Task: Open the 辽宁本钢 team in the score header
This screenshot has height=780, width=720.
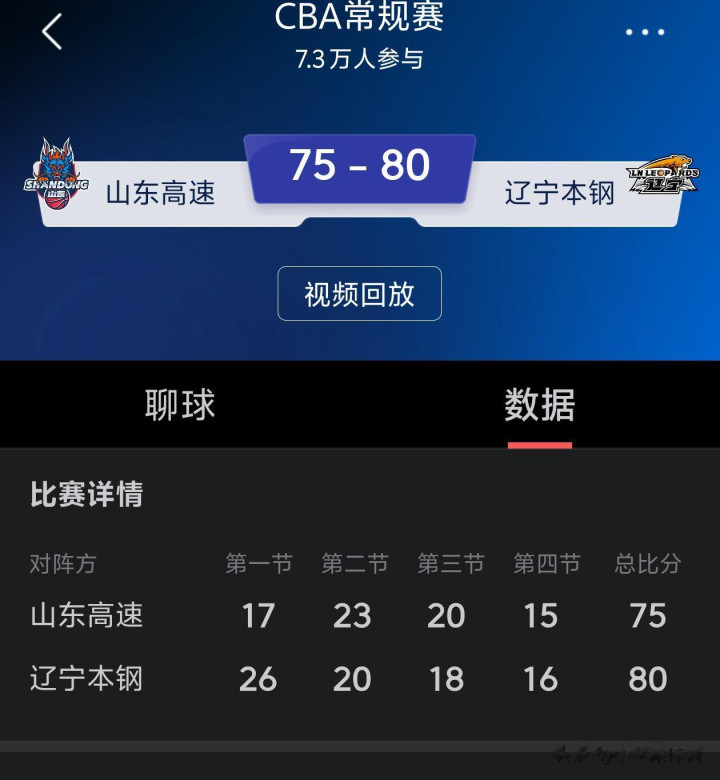Action: pyautogui.click(x=559, y=191)
